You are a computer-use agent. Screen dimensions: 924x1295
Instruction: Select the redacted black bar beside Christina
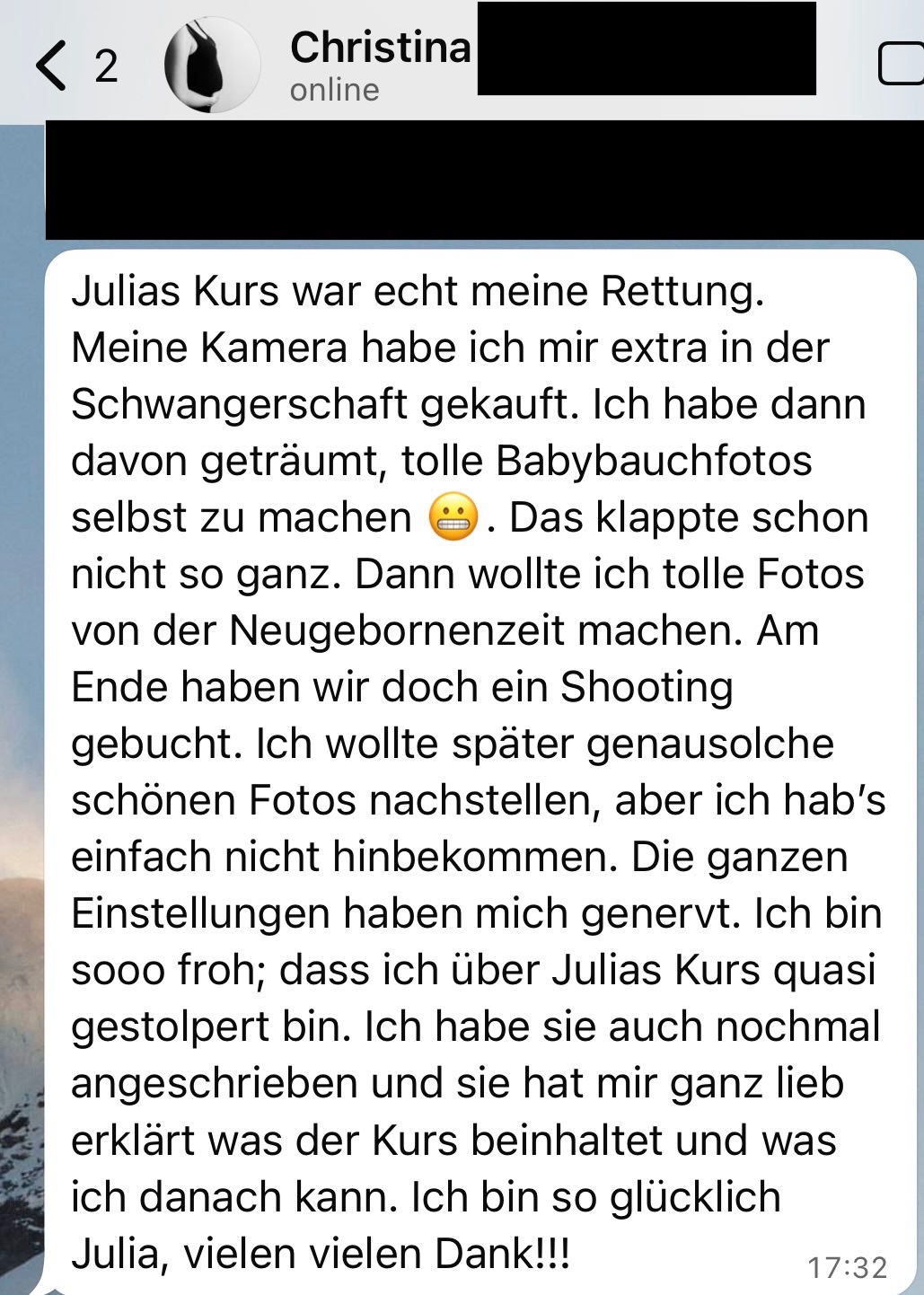point(647,48)
